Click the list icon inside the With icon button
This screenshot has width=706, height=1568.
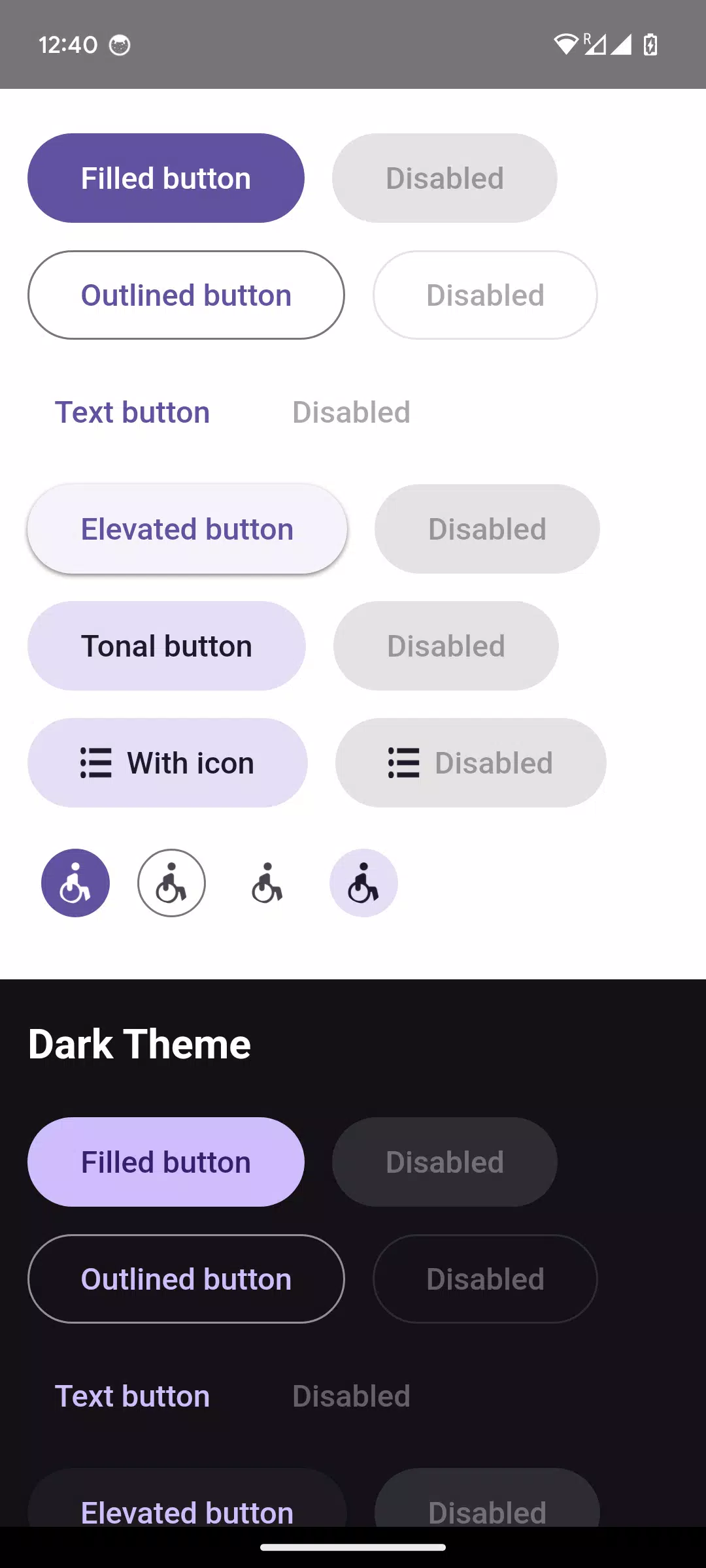(97, 762)
